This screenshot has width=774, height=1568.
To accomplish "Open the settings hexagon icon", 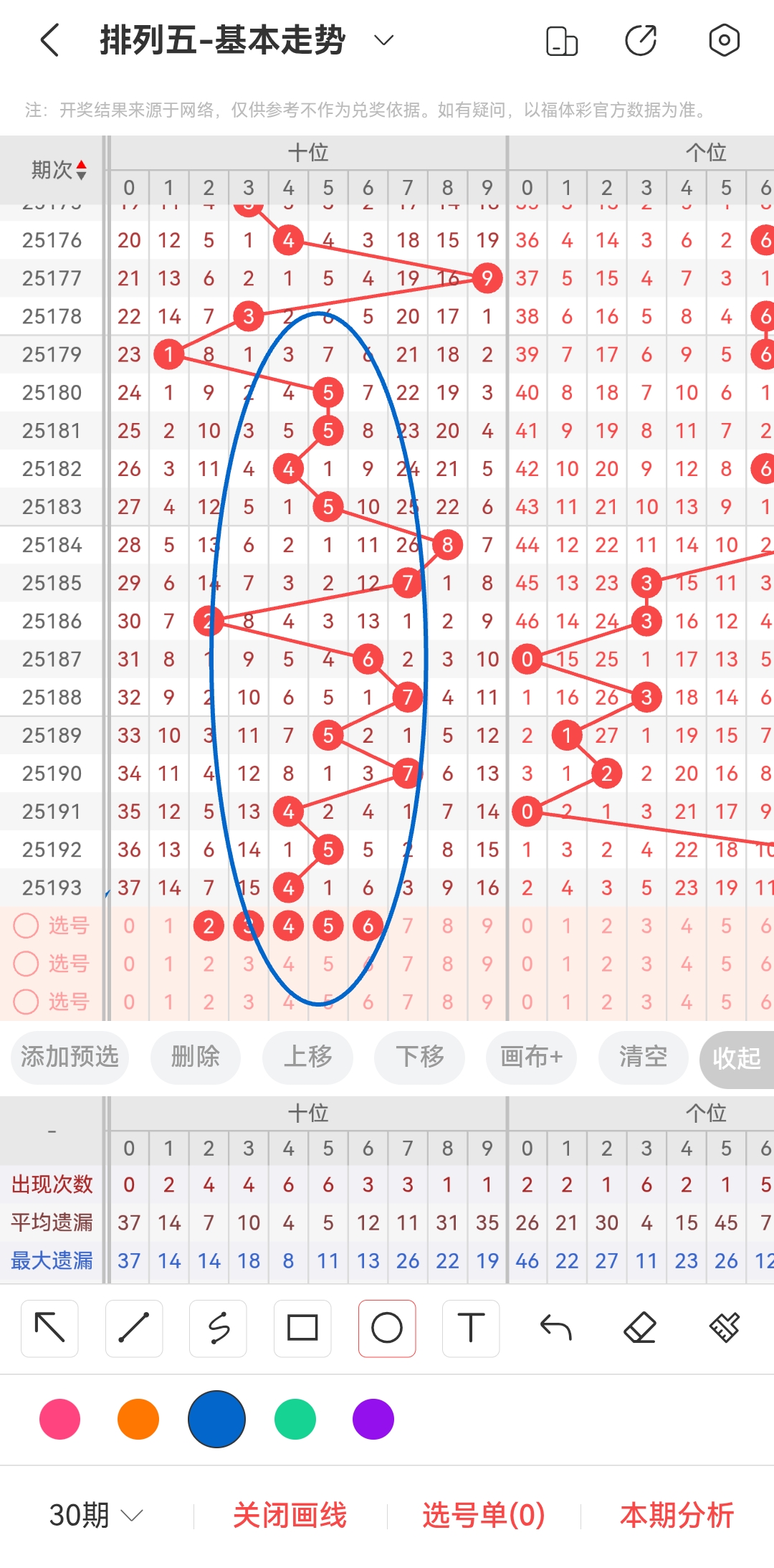I will tap(724, 40).
